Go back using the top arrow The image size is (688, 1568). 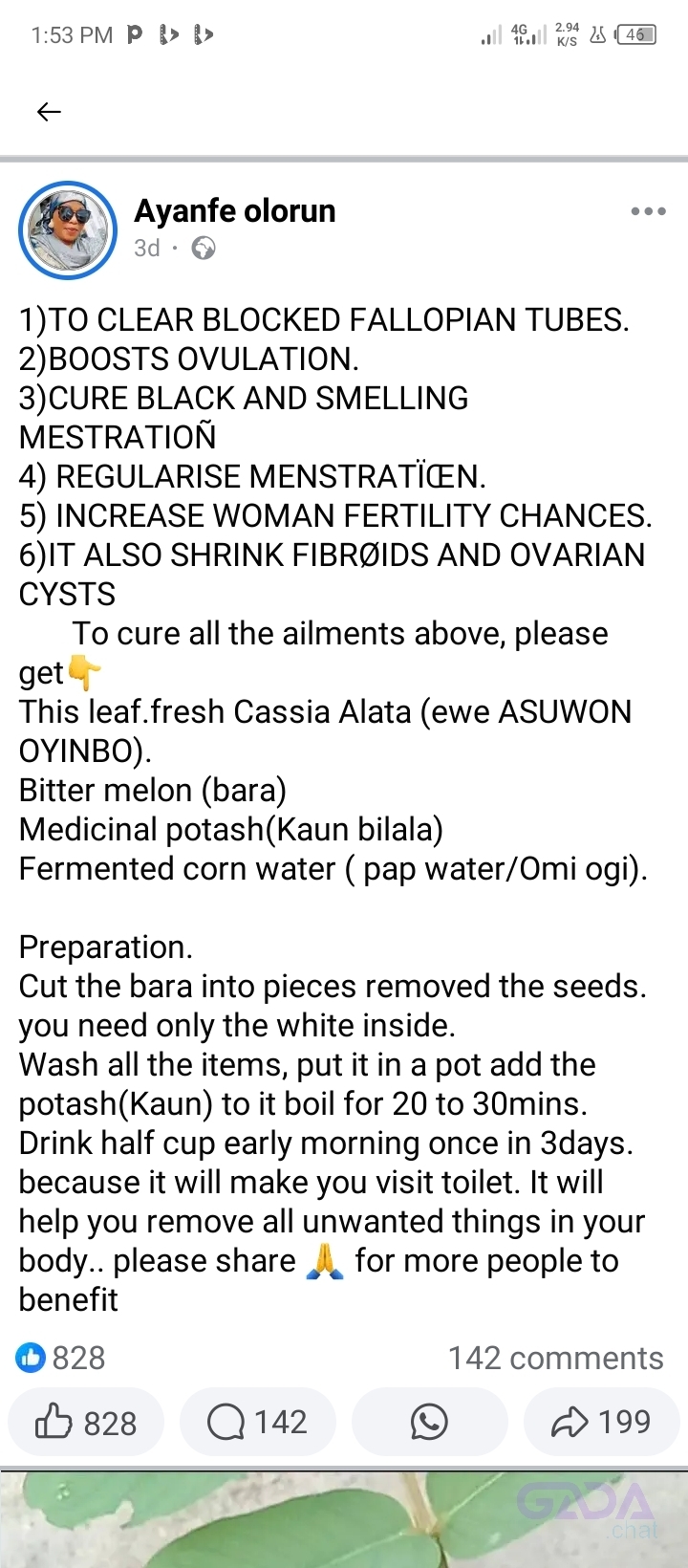[49, 112]
